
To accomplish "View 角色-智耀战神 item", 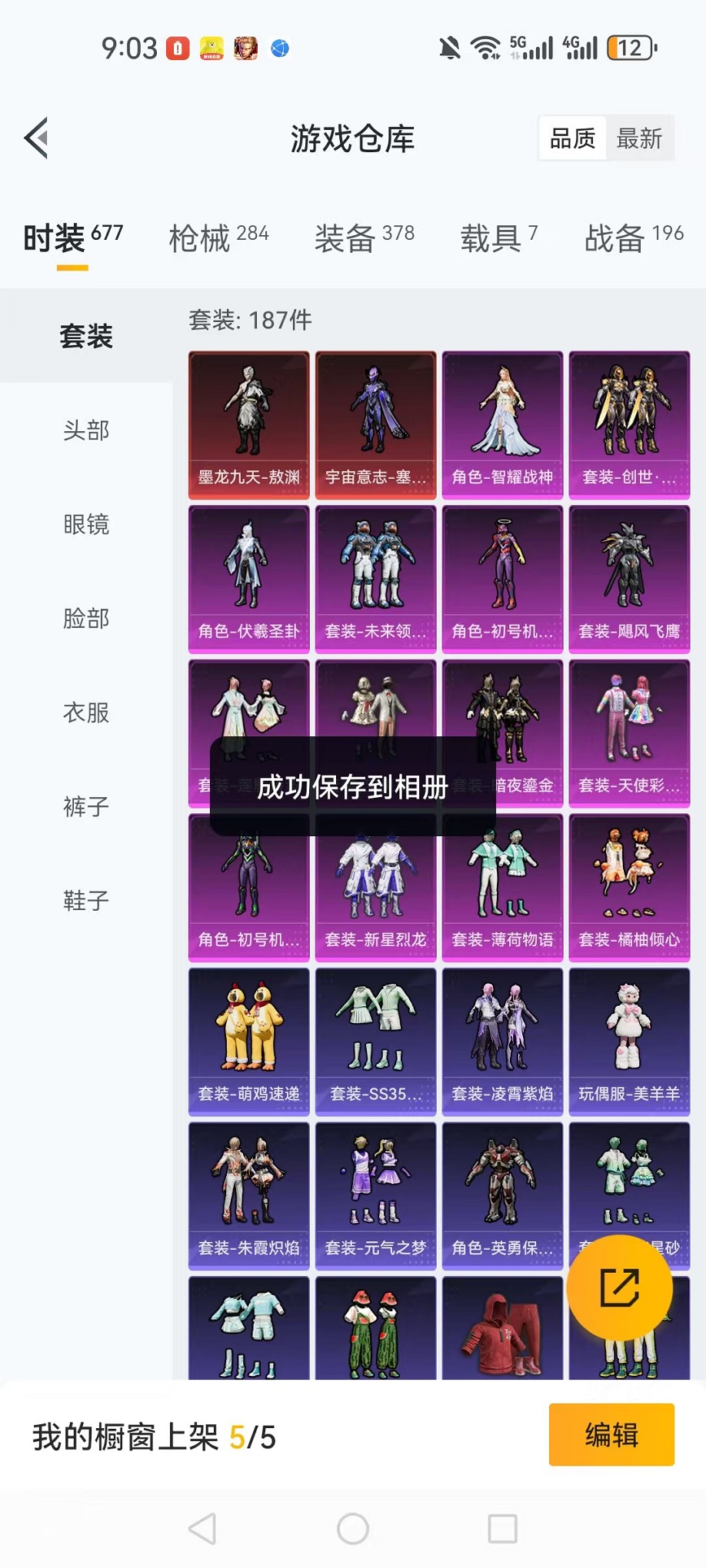I will pyautogui.click(x=502, y=425).
